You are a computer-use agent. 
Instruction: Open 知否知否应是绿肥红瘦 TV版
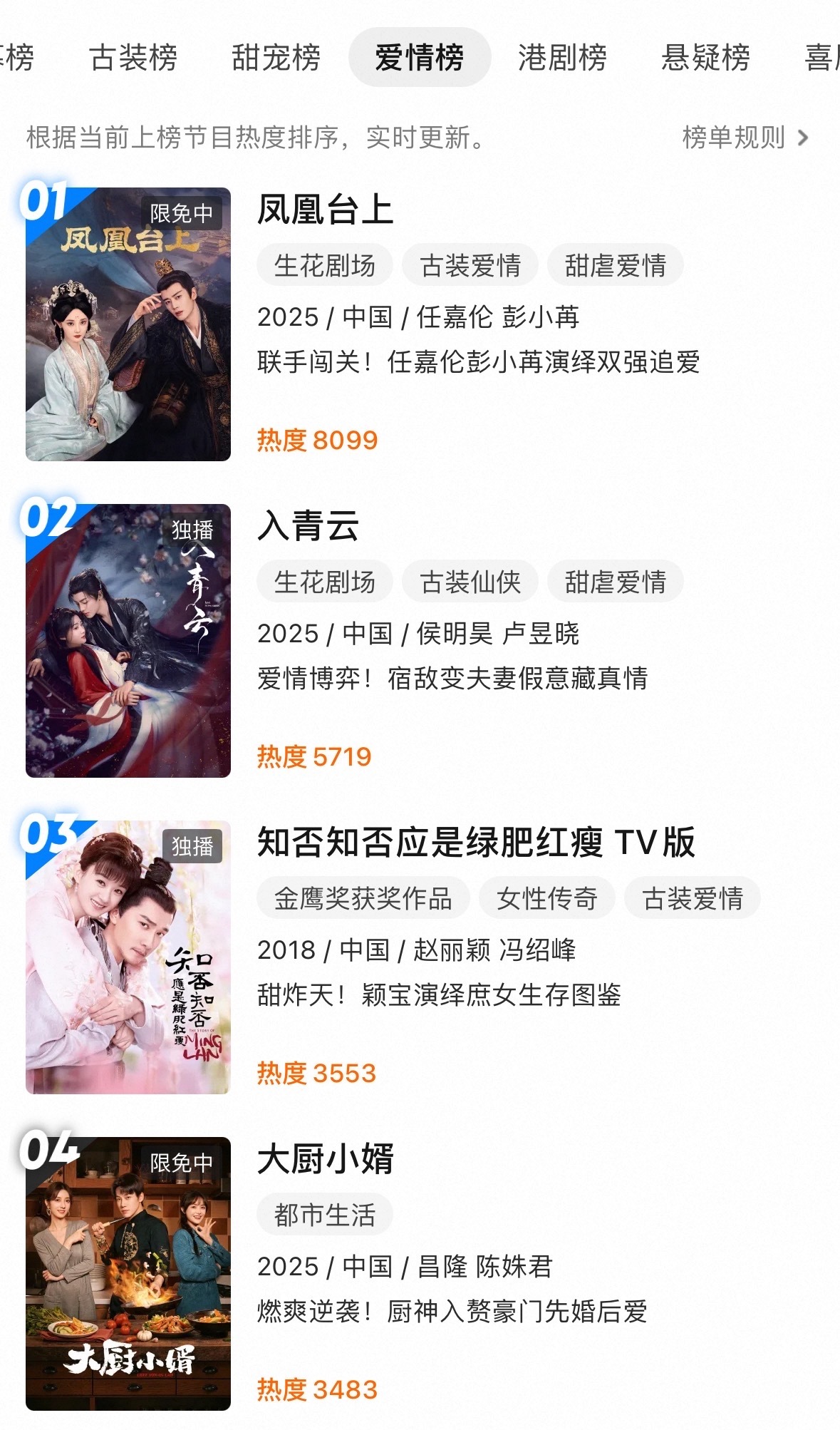tap(475, 843)
